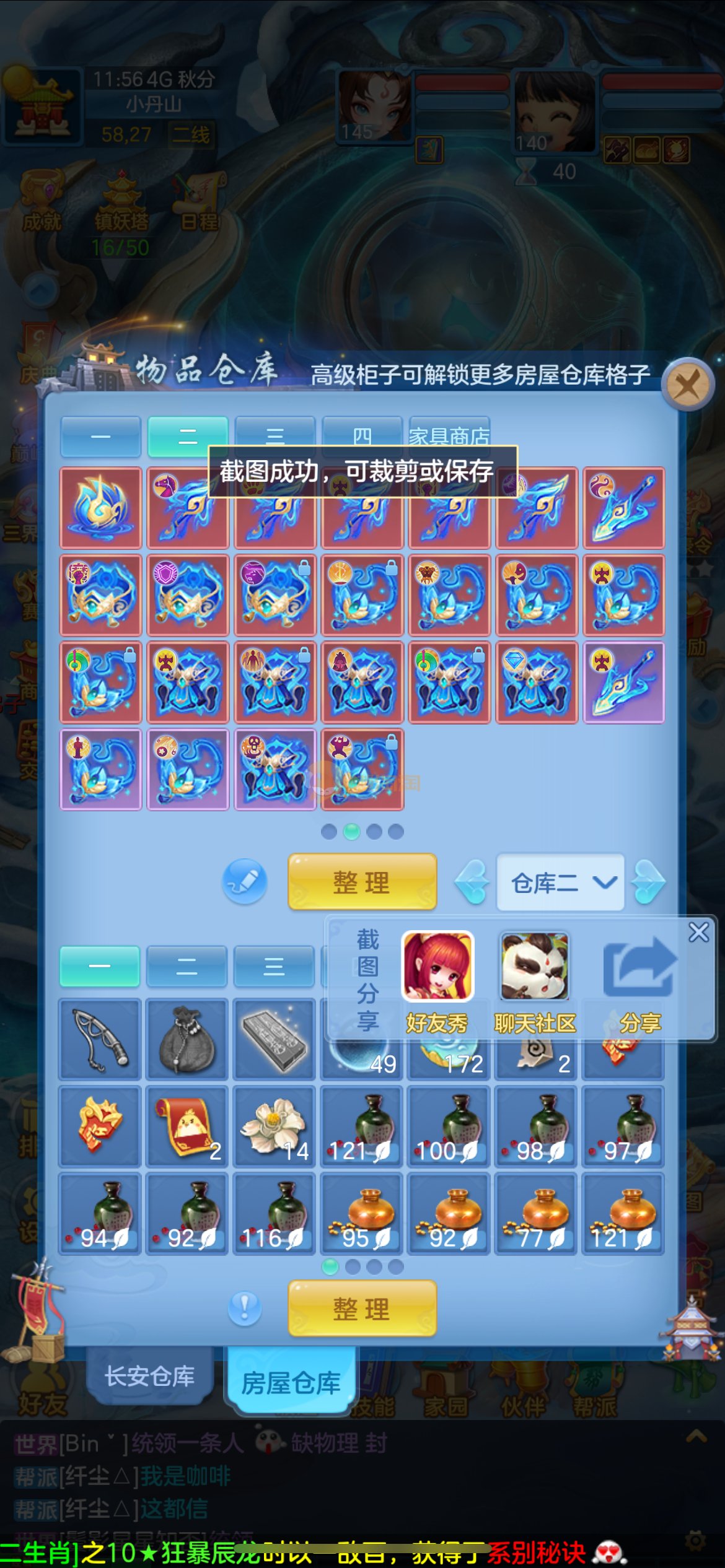Go to next warehouse with right arrow
The image size is (725, 1568).
[648, 882]
